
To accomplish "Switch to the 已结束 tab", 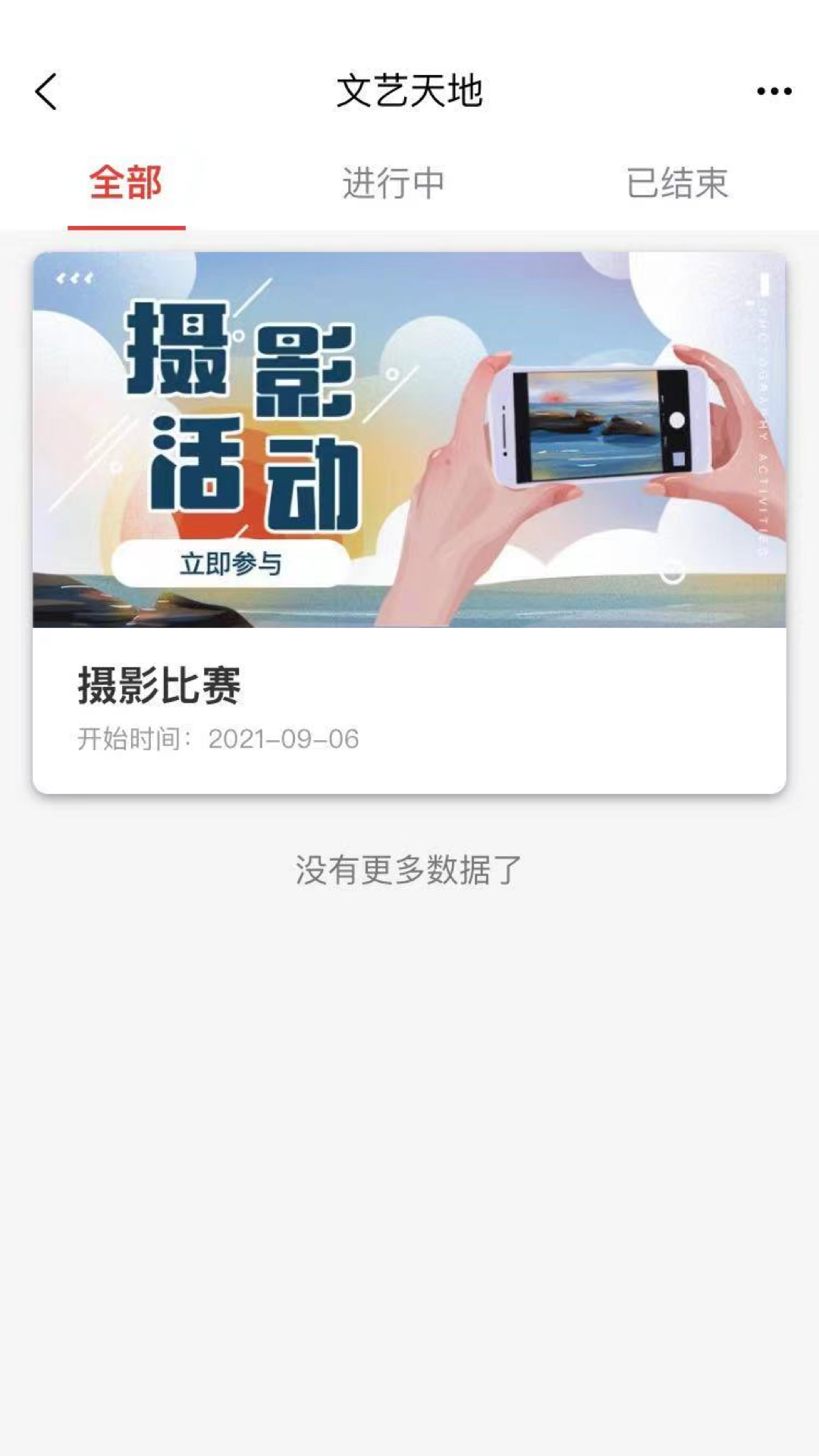I will 676,184.
